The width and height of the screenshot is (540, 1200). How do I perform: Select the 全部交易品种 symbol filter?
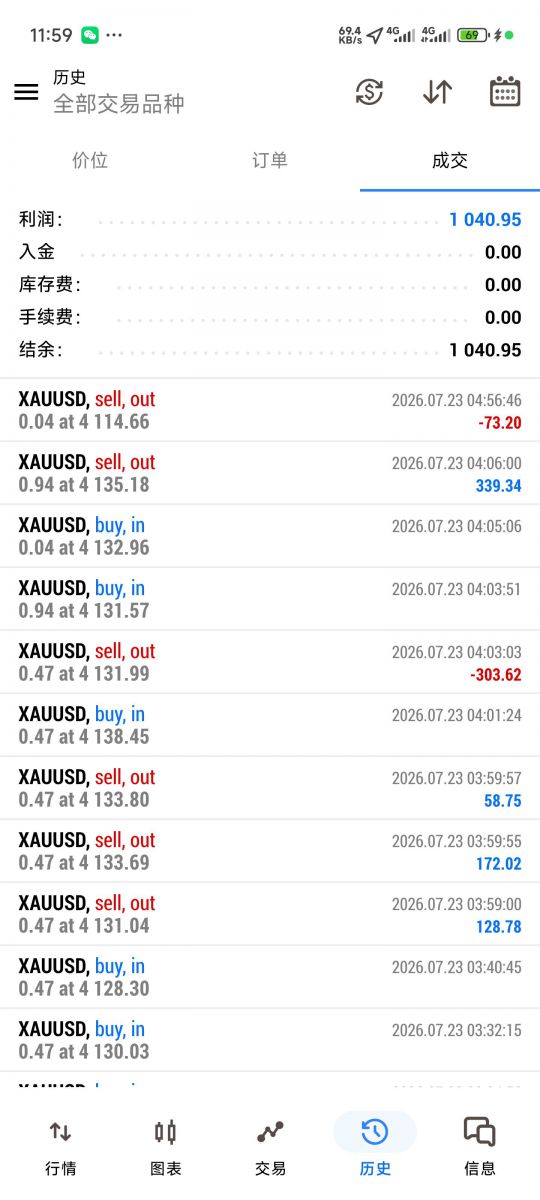click(118, 104)
